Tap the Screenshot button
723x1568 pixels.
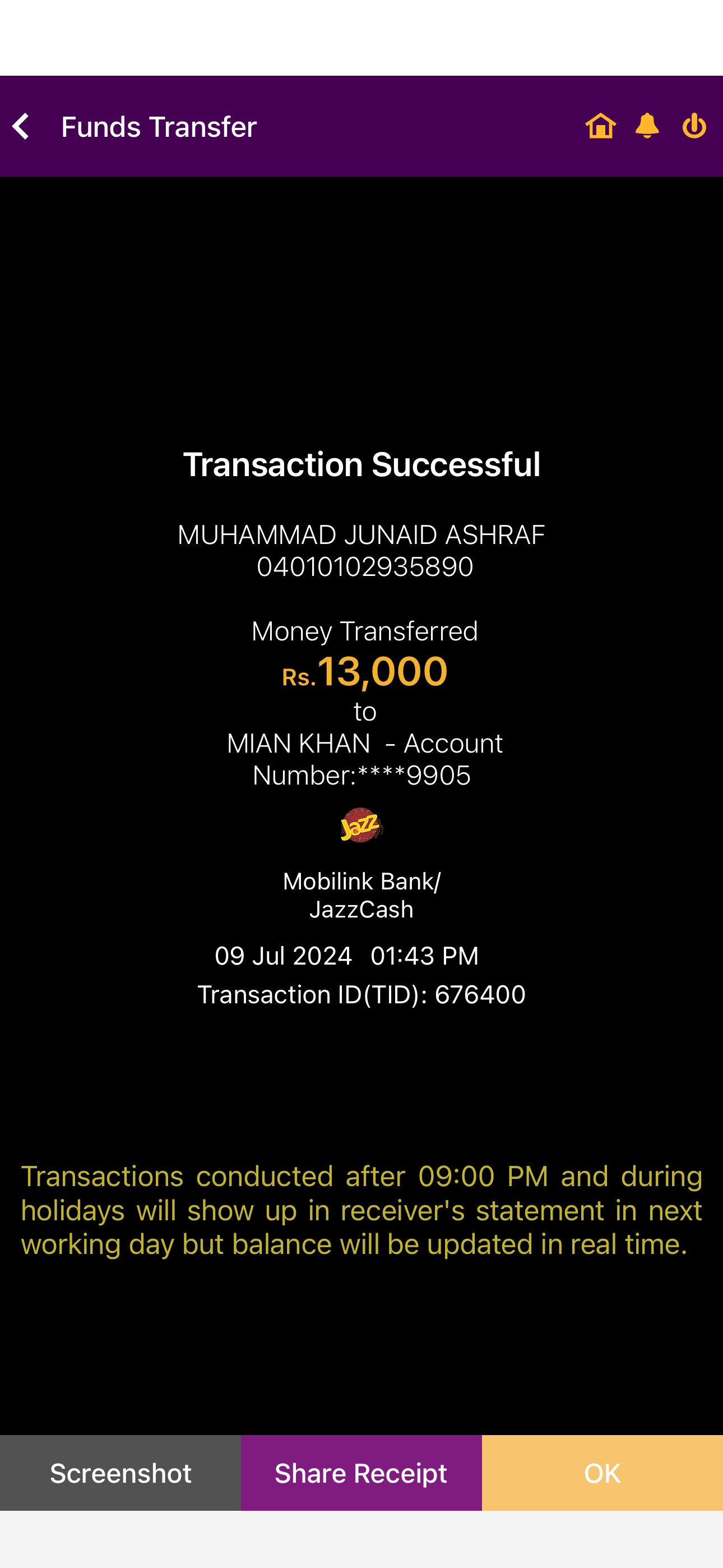[121, 1473]
